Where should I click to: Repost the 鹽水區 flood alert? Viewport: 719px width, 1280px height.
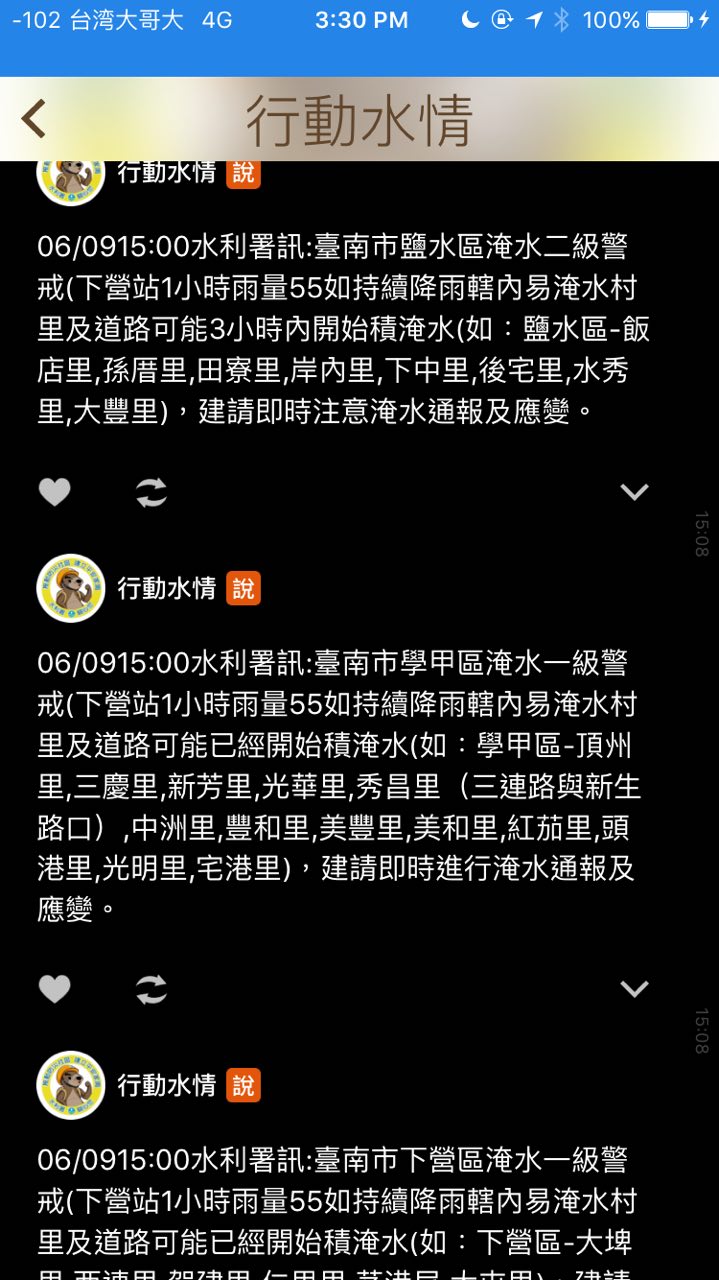tap(151, 492)
